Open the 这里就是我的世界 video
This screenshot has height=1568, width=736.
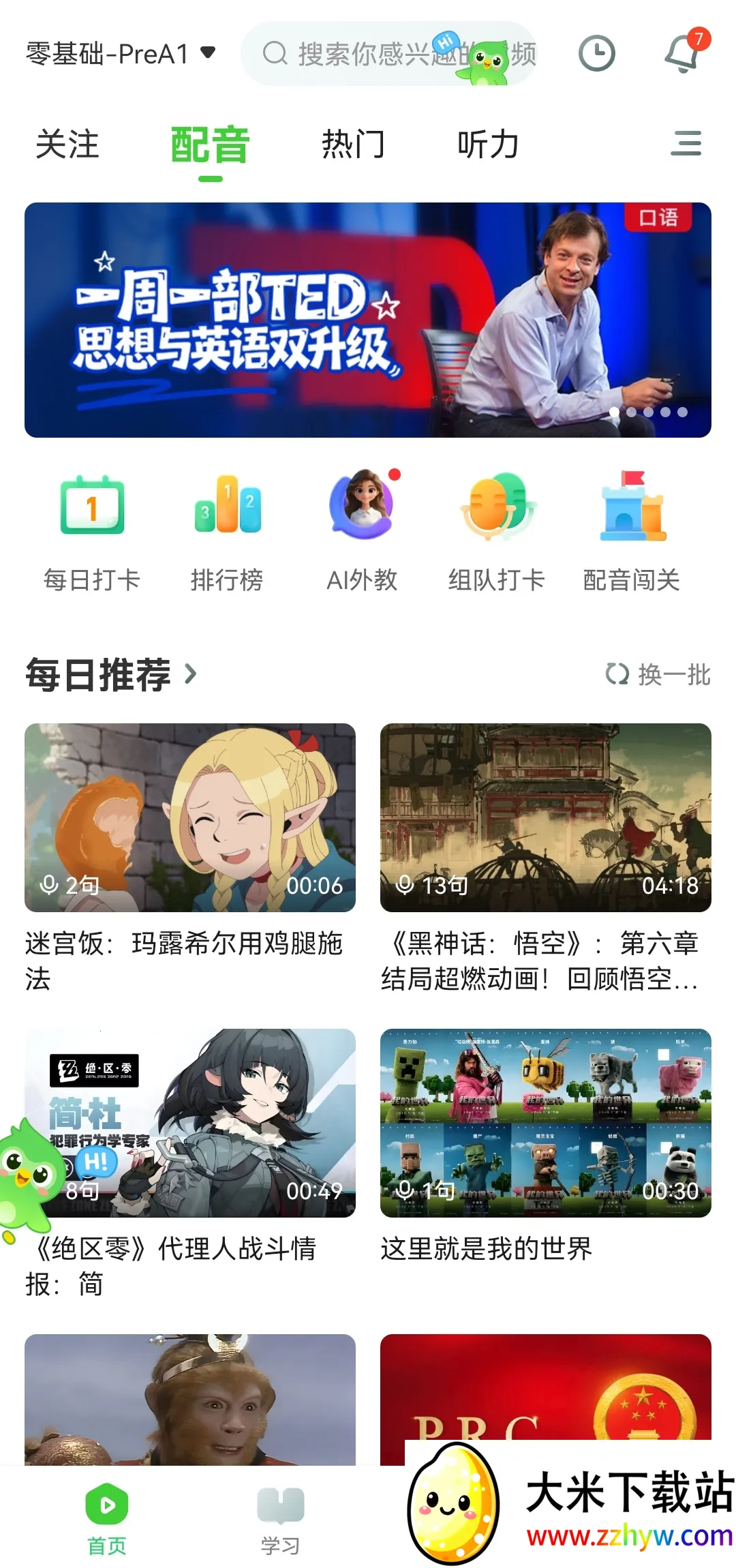tap(545, 1123)
